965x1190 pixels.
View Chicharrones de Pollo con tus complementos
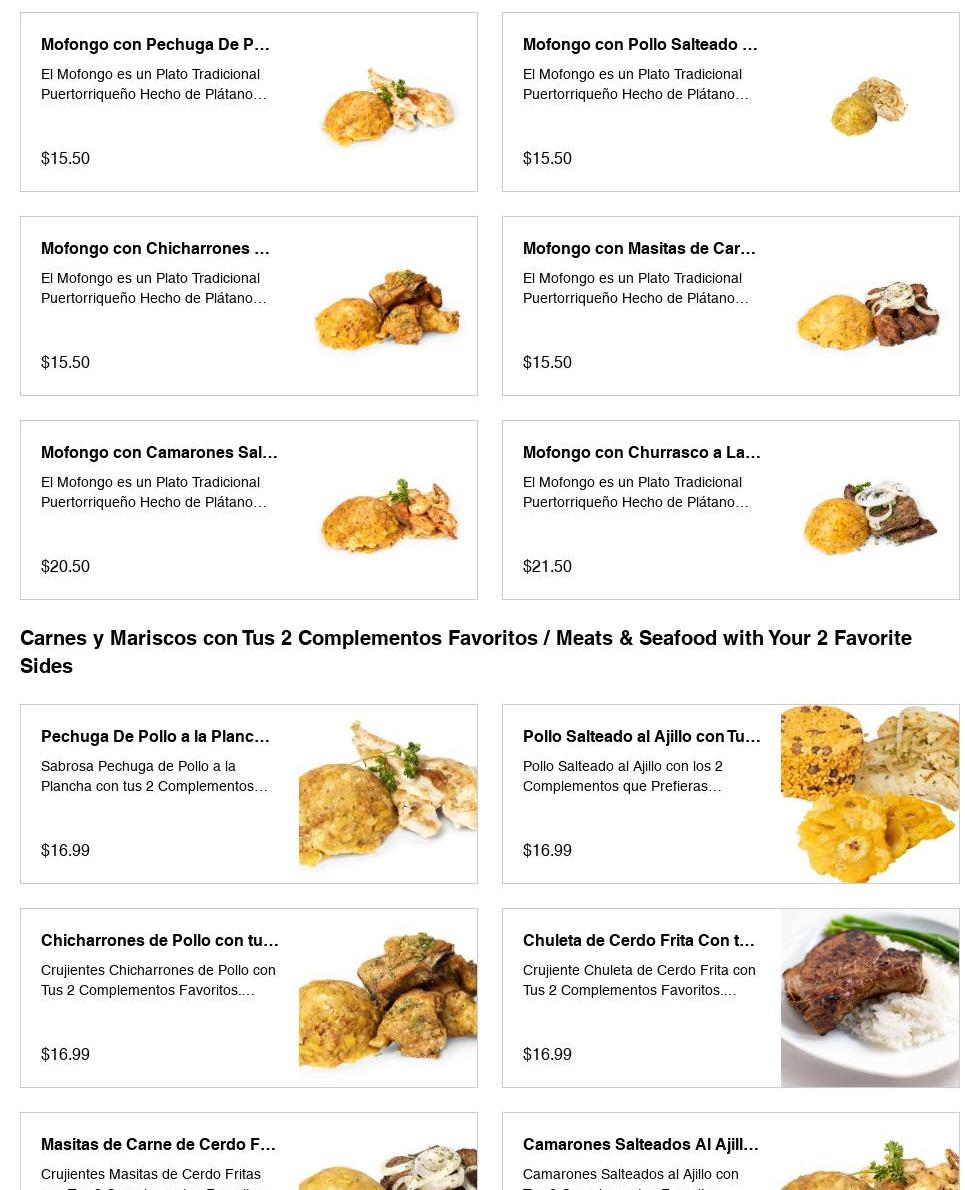(x=248, y=998)
